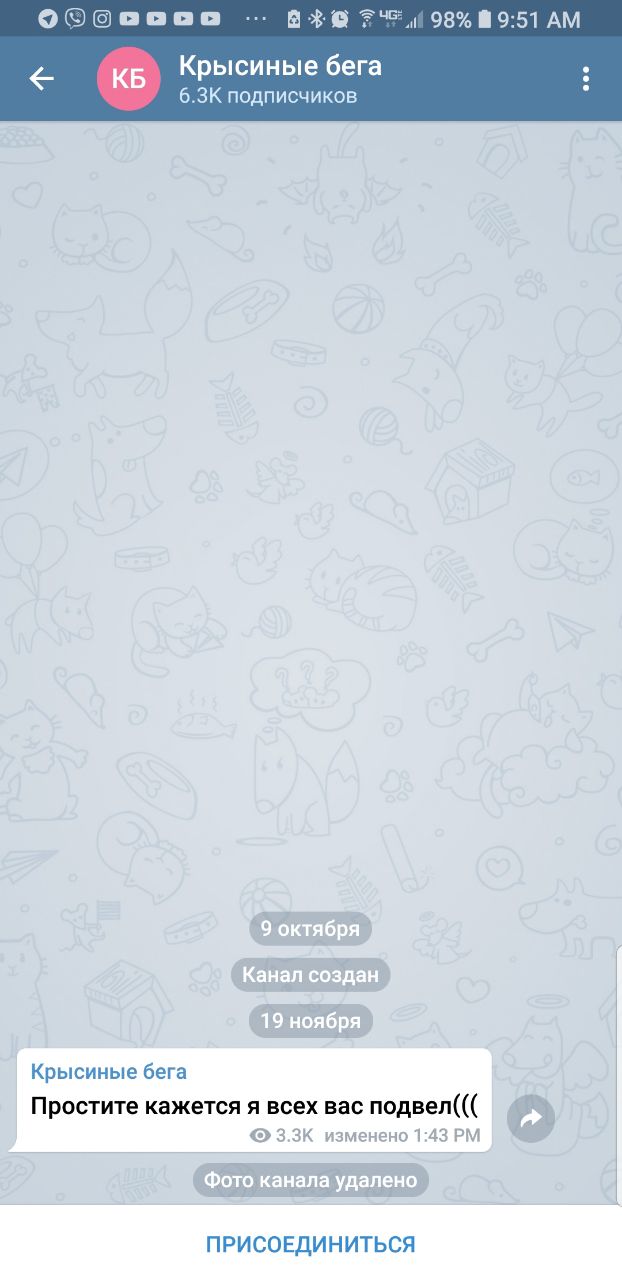The image size is (622, 1280).
Task: Join channel via ПРИСОЕДИНИТЬСЯ button
Action: (x=310, y=1244)
